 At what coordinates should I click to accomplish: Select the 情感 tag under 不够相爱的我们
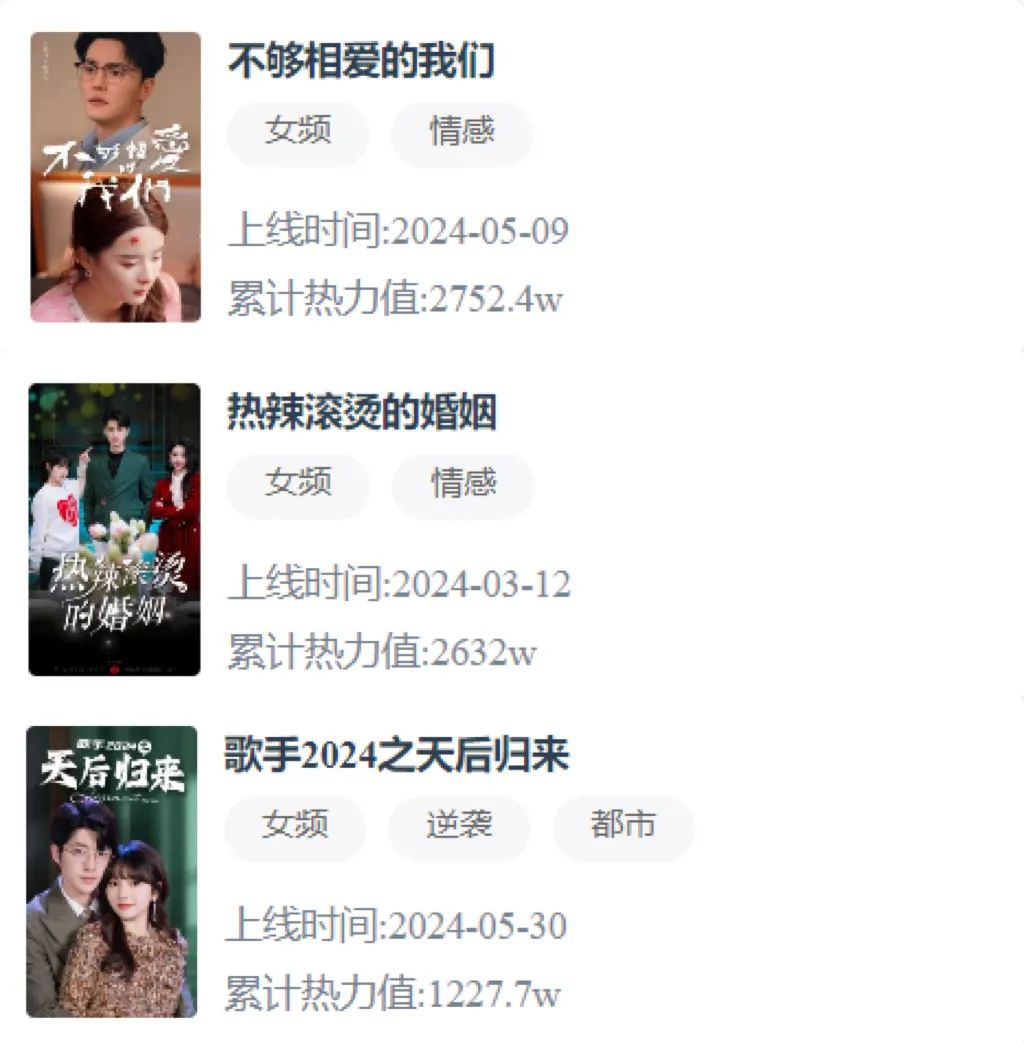pos(461,131)
